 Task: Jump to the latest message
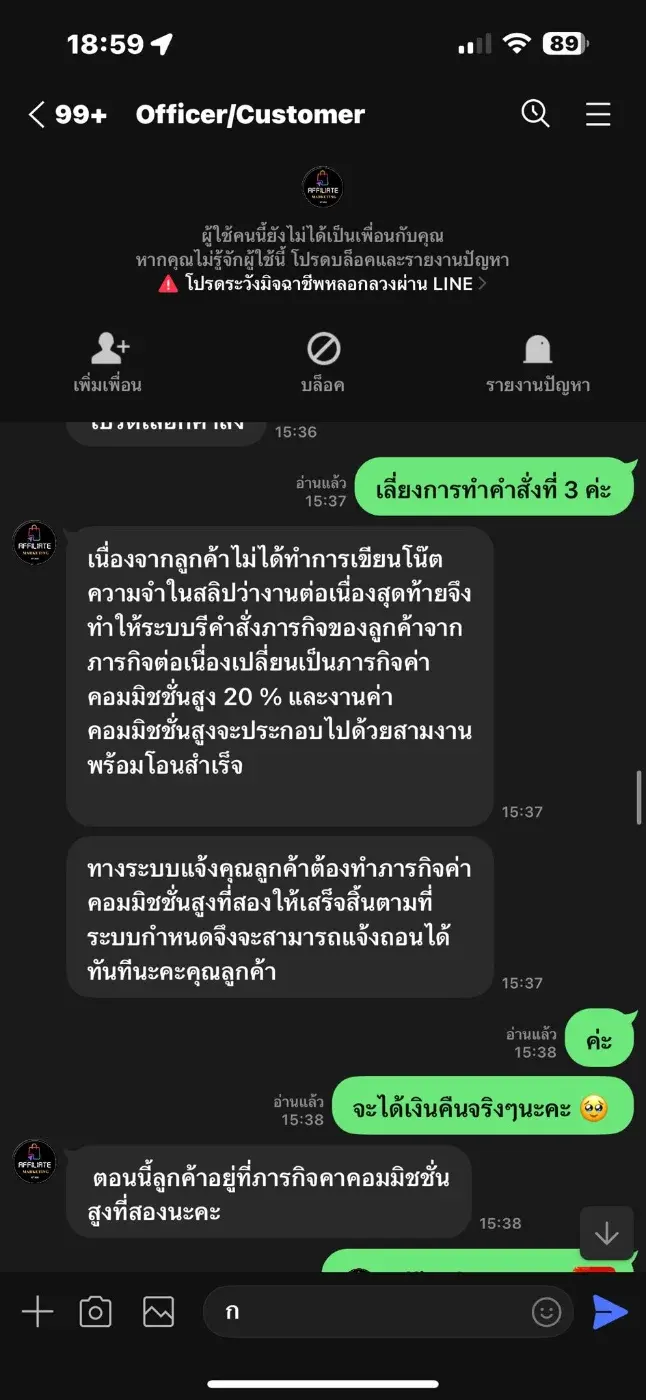[606, 1233]
